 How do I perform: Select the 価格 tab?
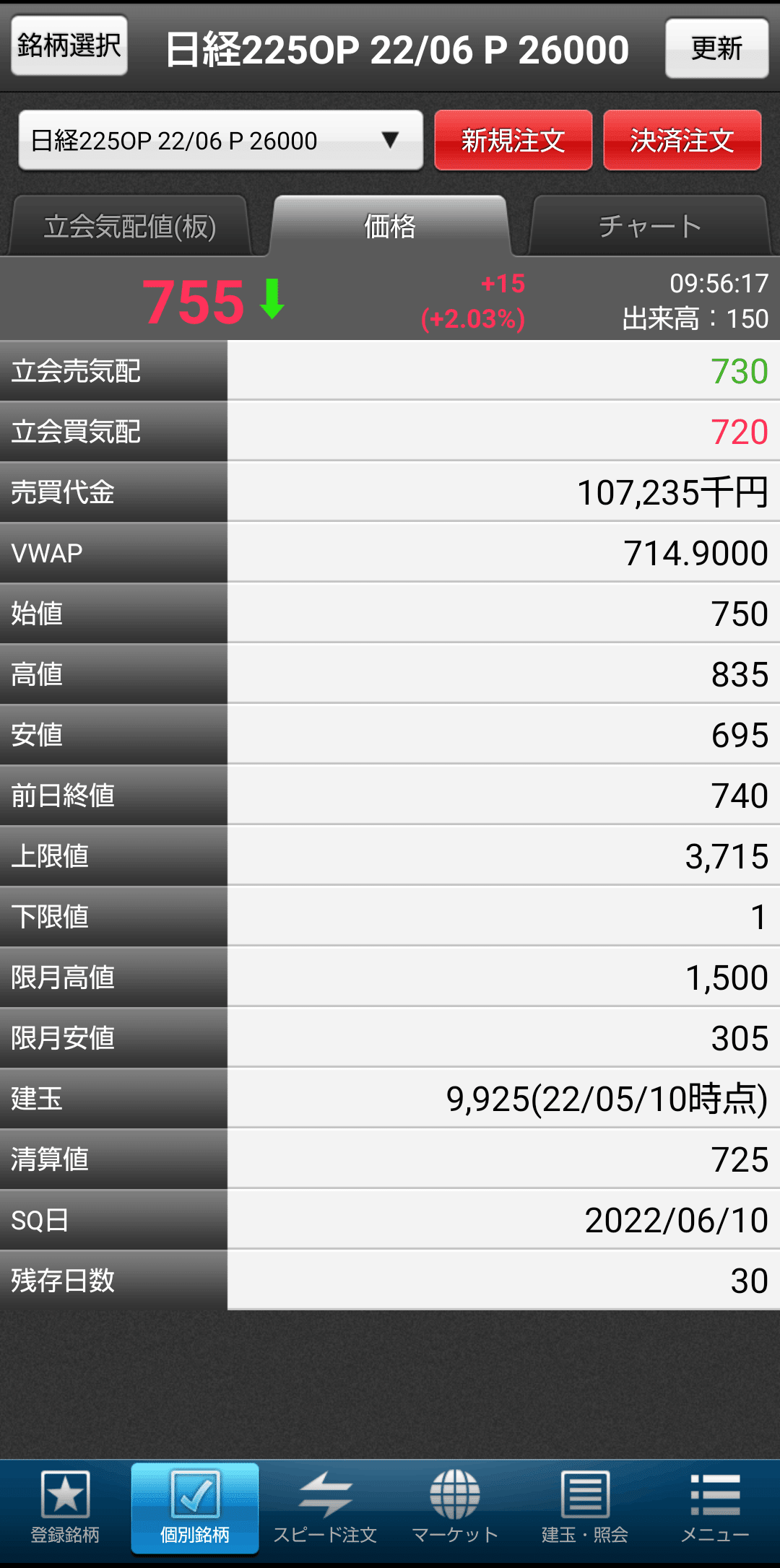pyautogui.click(x=390, y=226)
